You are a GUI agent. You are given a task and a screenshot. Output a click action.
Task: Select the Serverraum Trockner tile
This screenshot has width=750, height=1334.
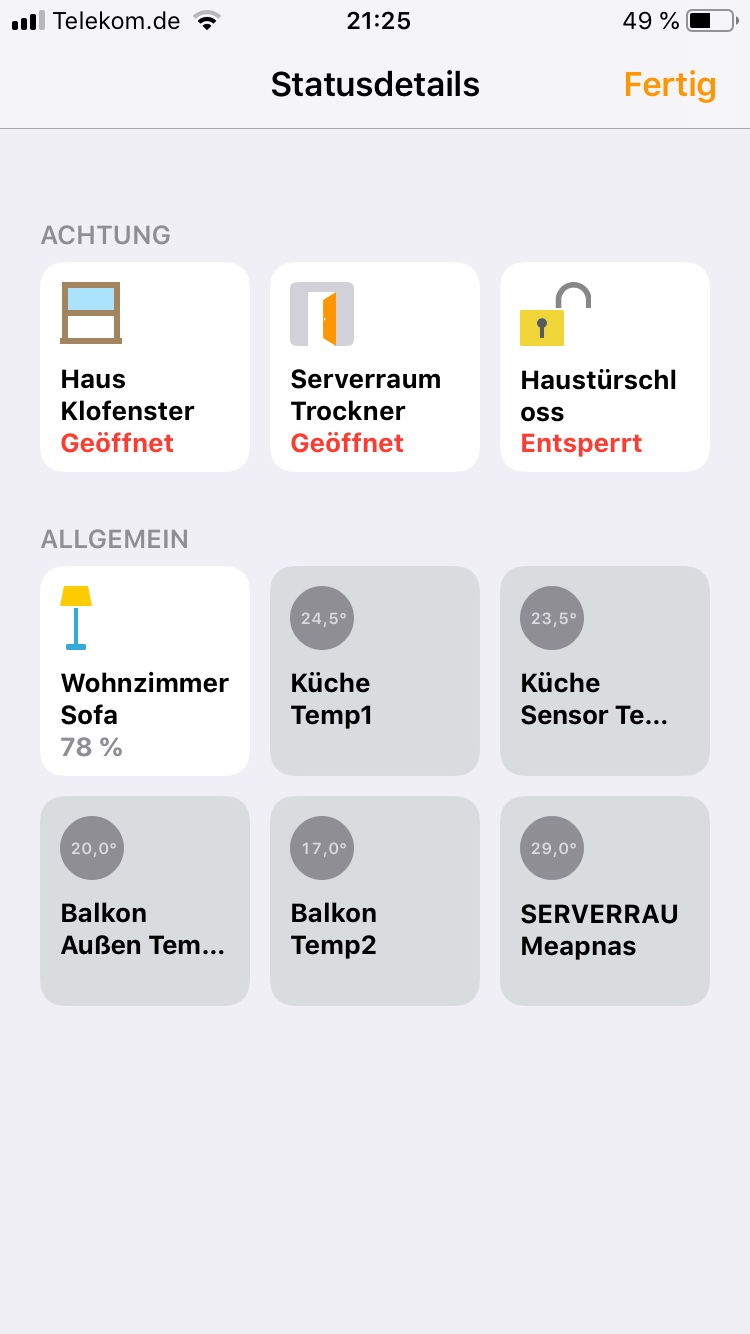[375, 367]
